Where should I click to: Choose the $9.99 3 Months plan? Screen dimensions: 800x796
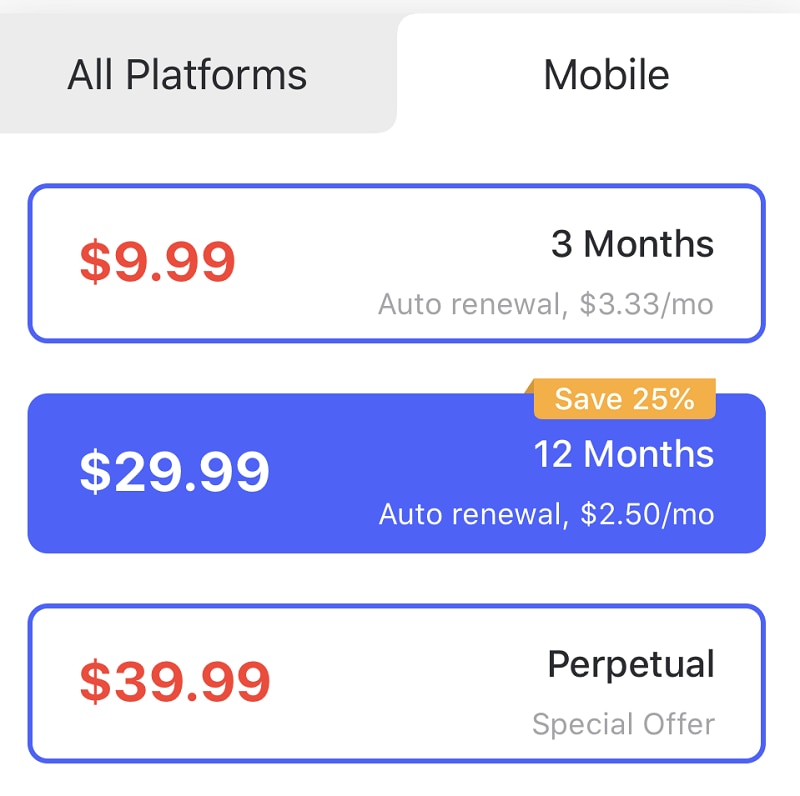tap(396, 263)
